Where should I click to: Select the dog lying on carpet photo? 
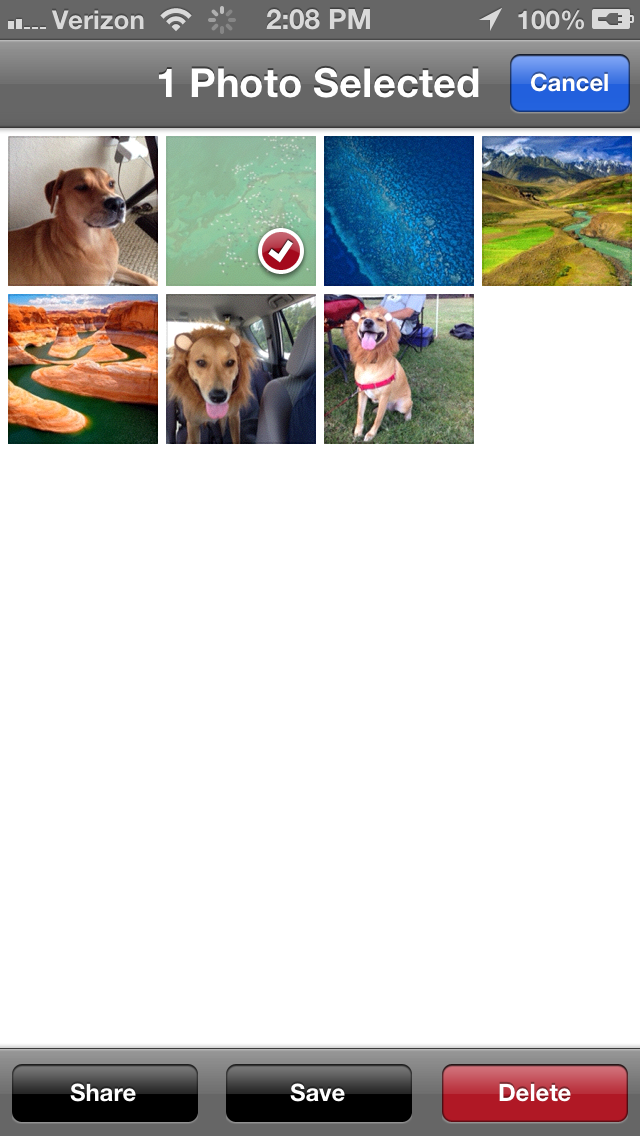(x=83, y=211)
